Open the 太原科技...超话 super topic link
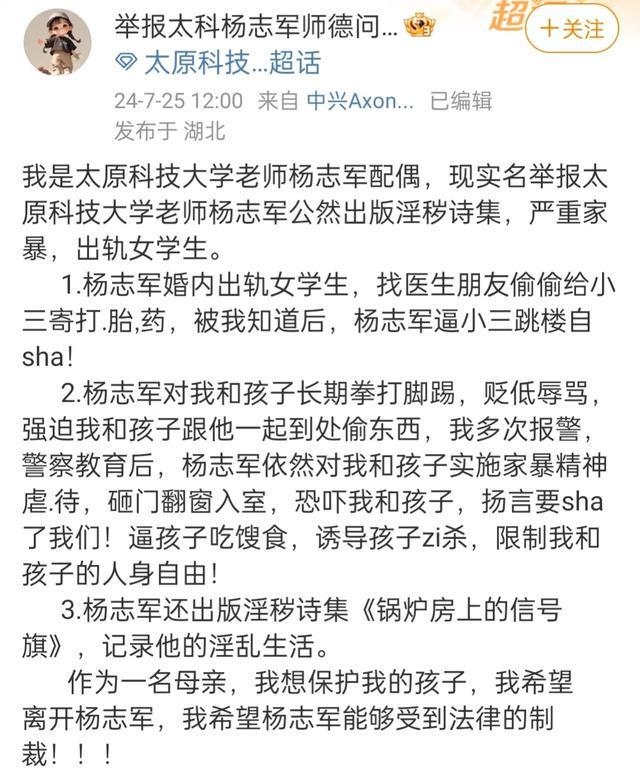 (232, 64)
